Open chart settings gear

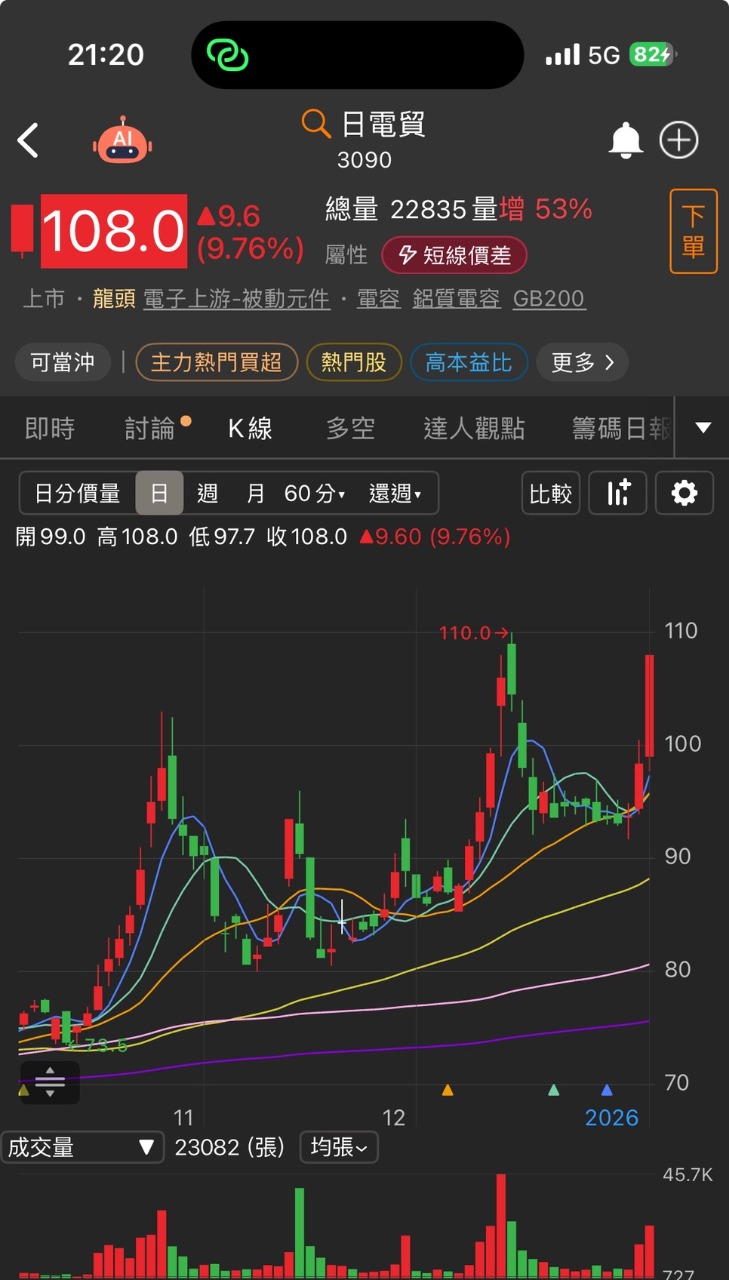coord(684,493)
